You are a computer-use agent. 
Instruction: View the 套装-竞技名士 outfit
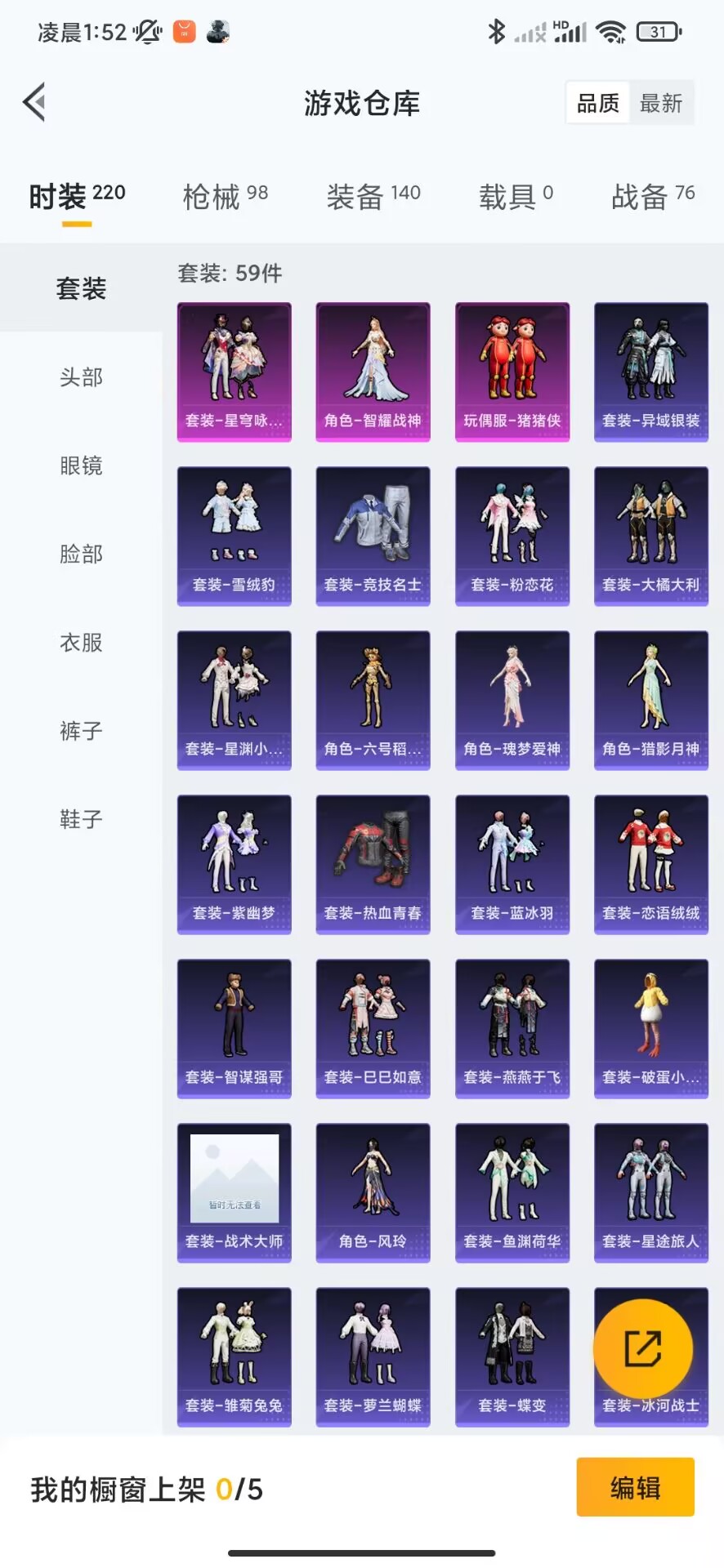coord(373,536)
